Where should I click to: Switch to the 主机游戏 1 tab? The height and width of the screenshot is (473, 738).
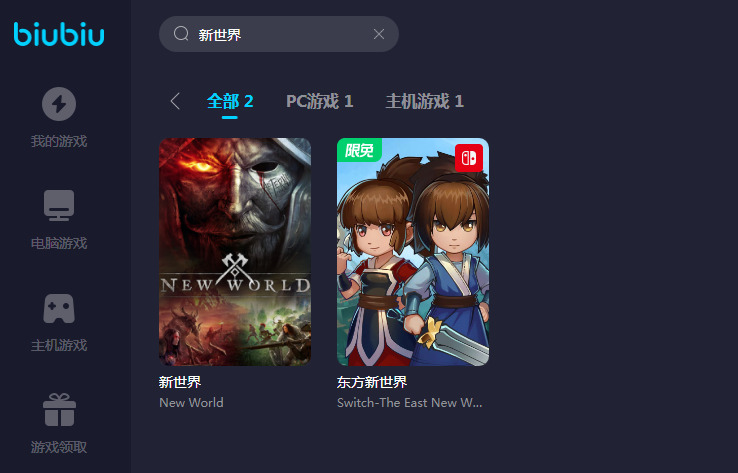(x=424, y=101)
